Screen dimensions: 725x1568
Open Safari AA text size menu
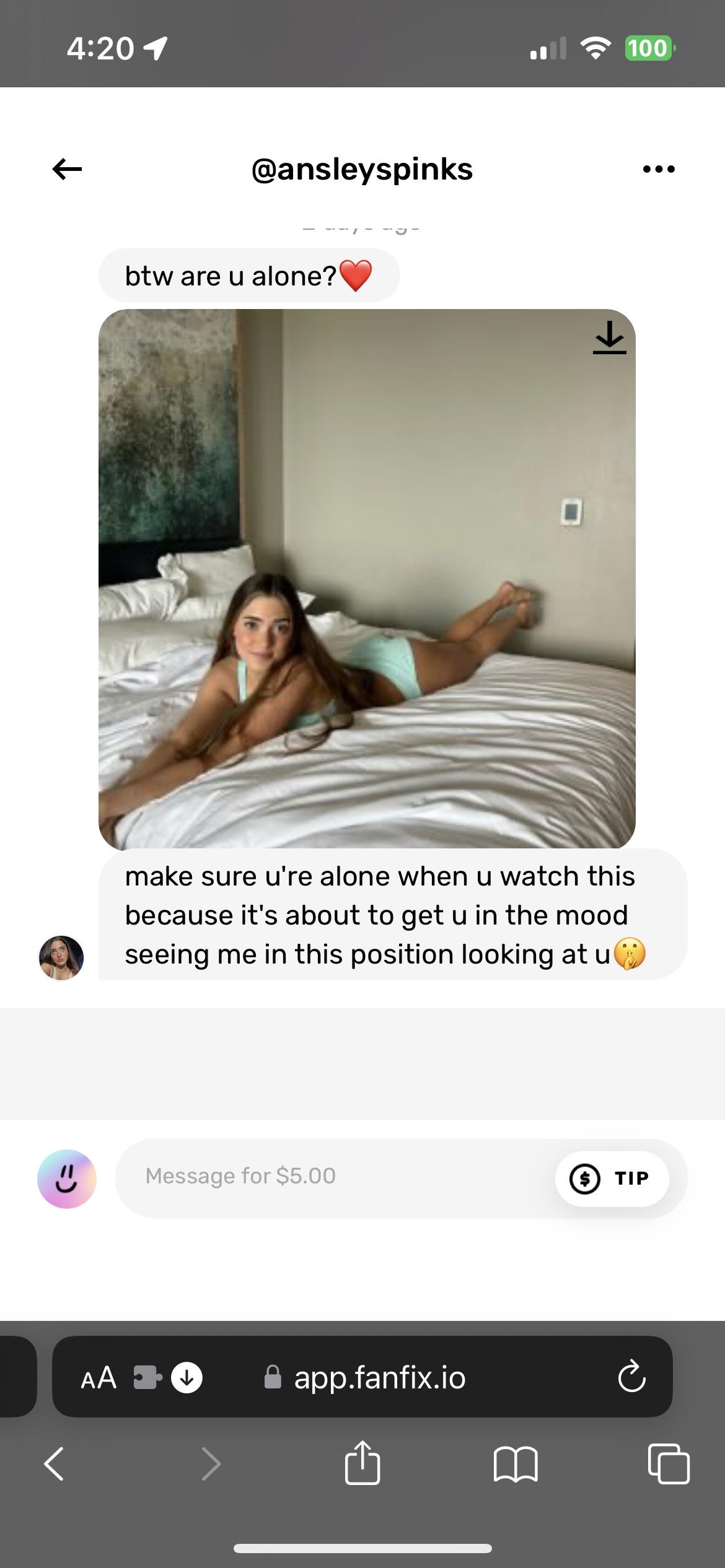click(99, 1378)
